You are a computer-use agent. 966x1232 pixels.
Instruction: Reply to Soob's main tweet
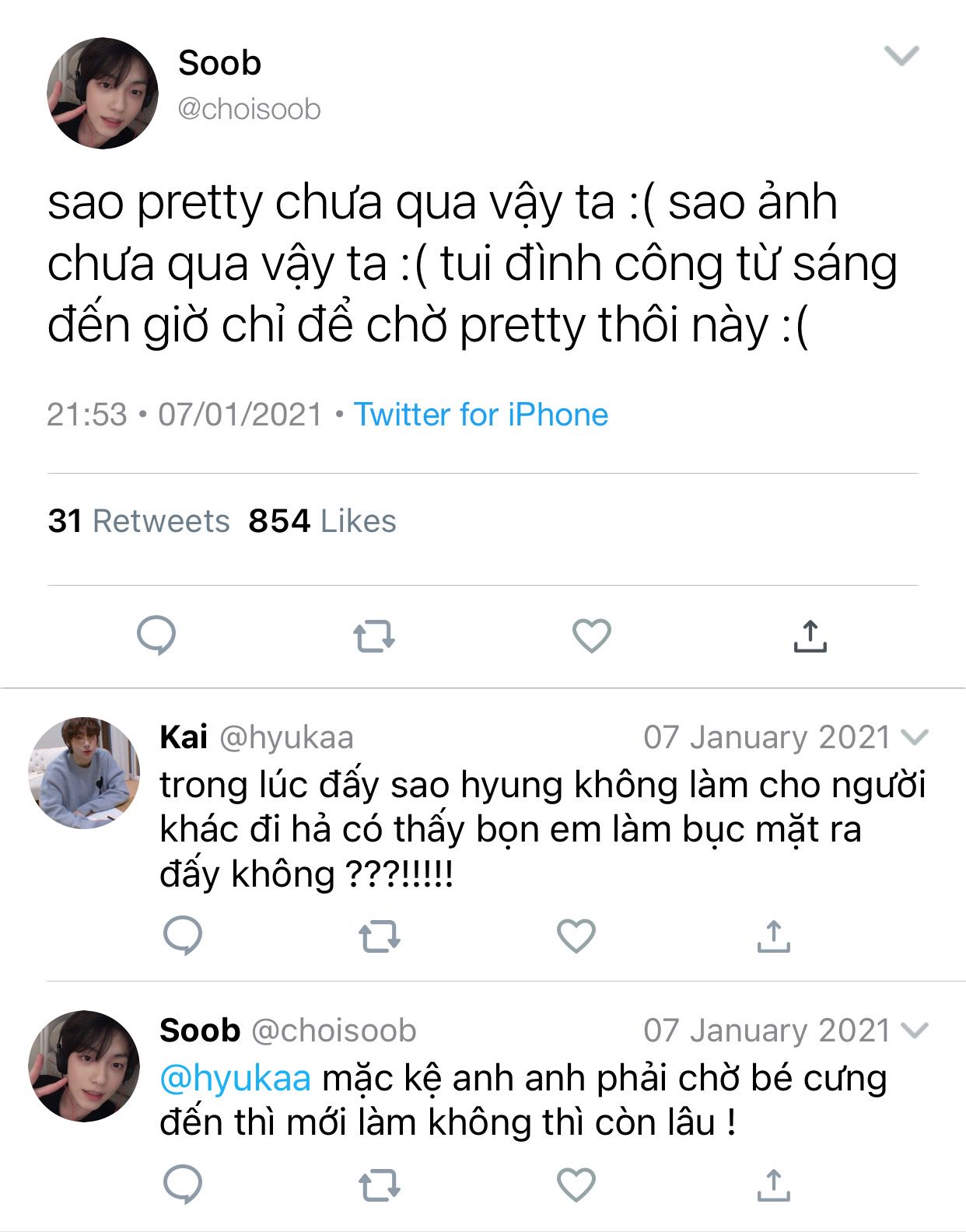point(156,635)
